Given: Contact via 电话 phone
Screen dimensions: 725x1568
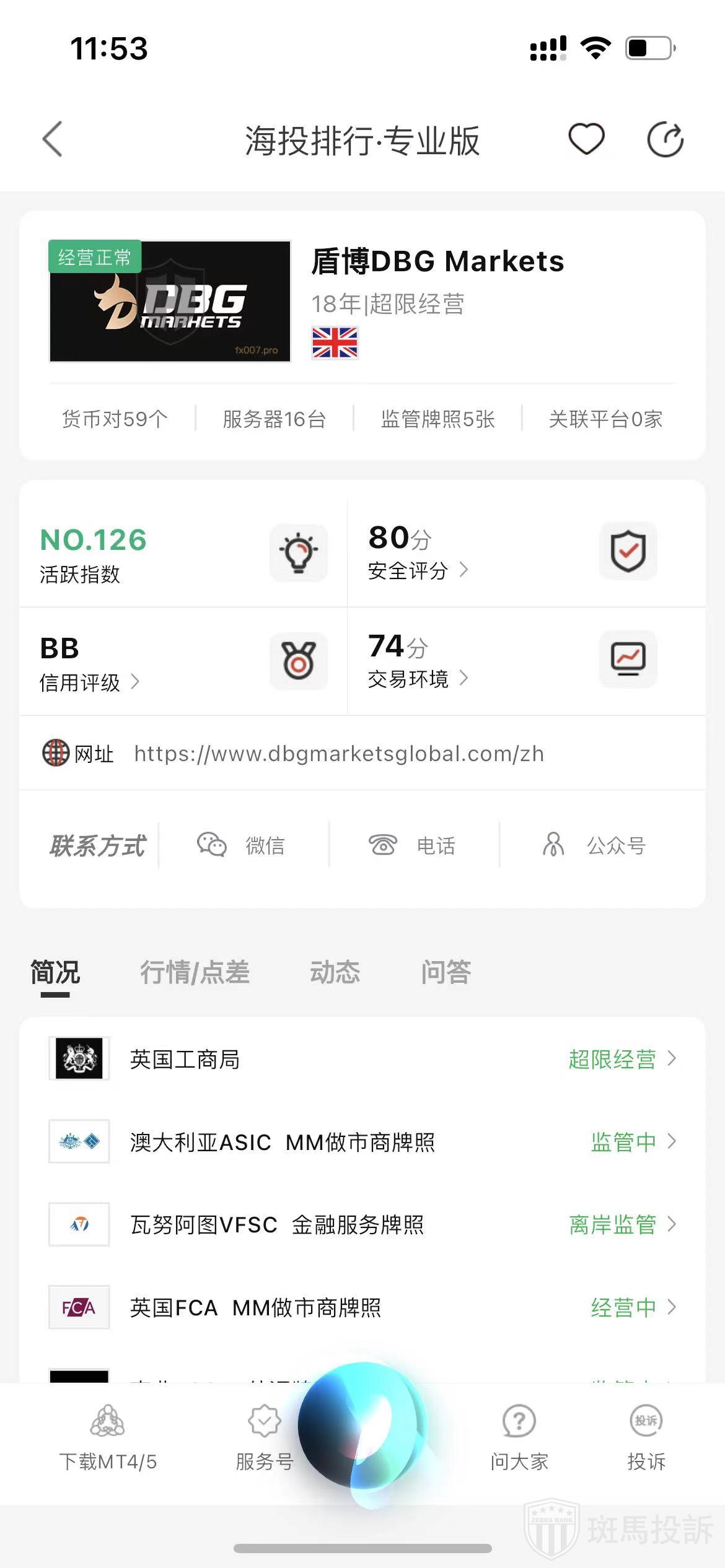Looking at the screenshot, I should click(x=413, y=845).
